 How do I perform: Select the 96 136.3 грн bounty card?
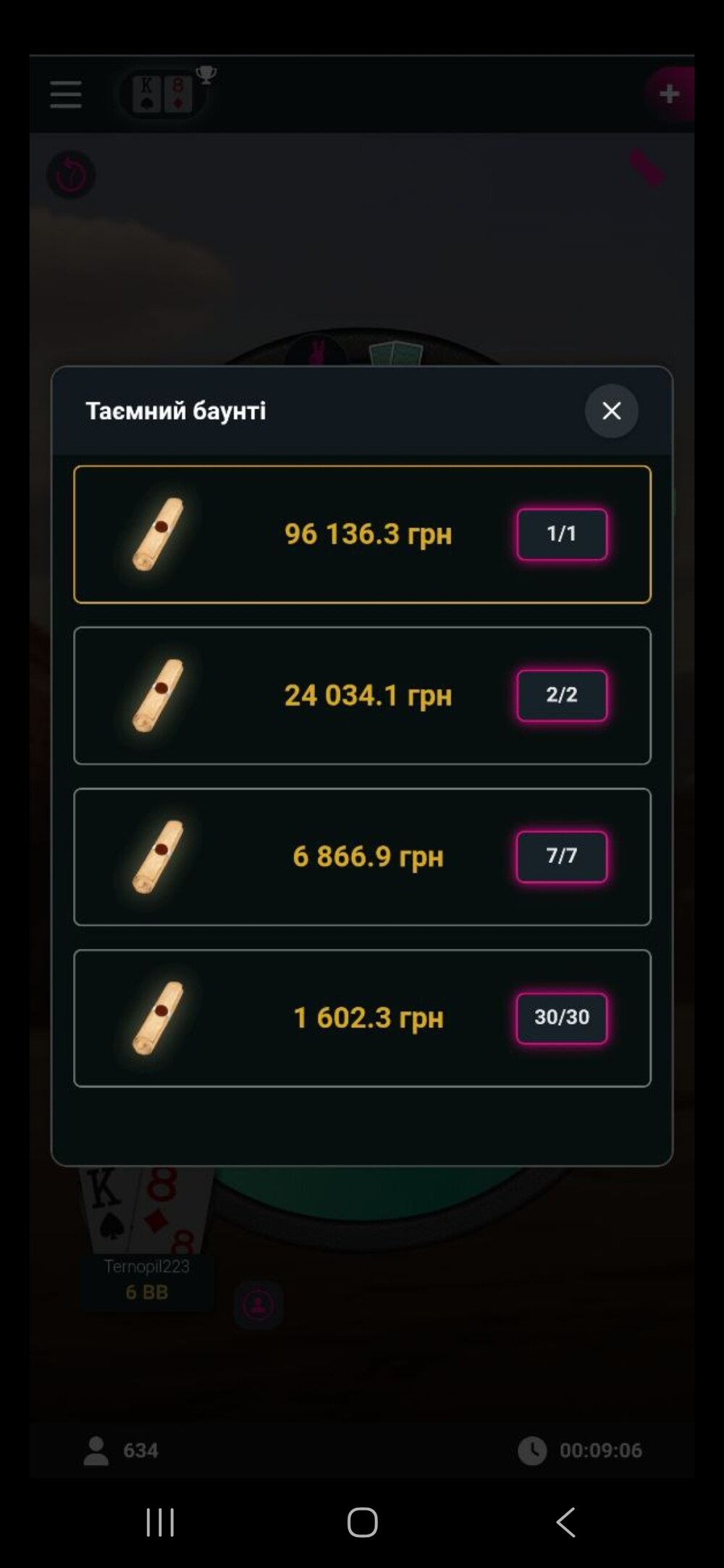[362, 534]
